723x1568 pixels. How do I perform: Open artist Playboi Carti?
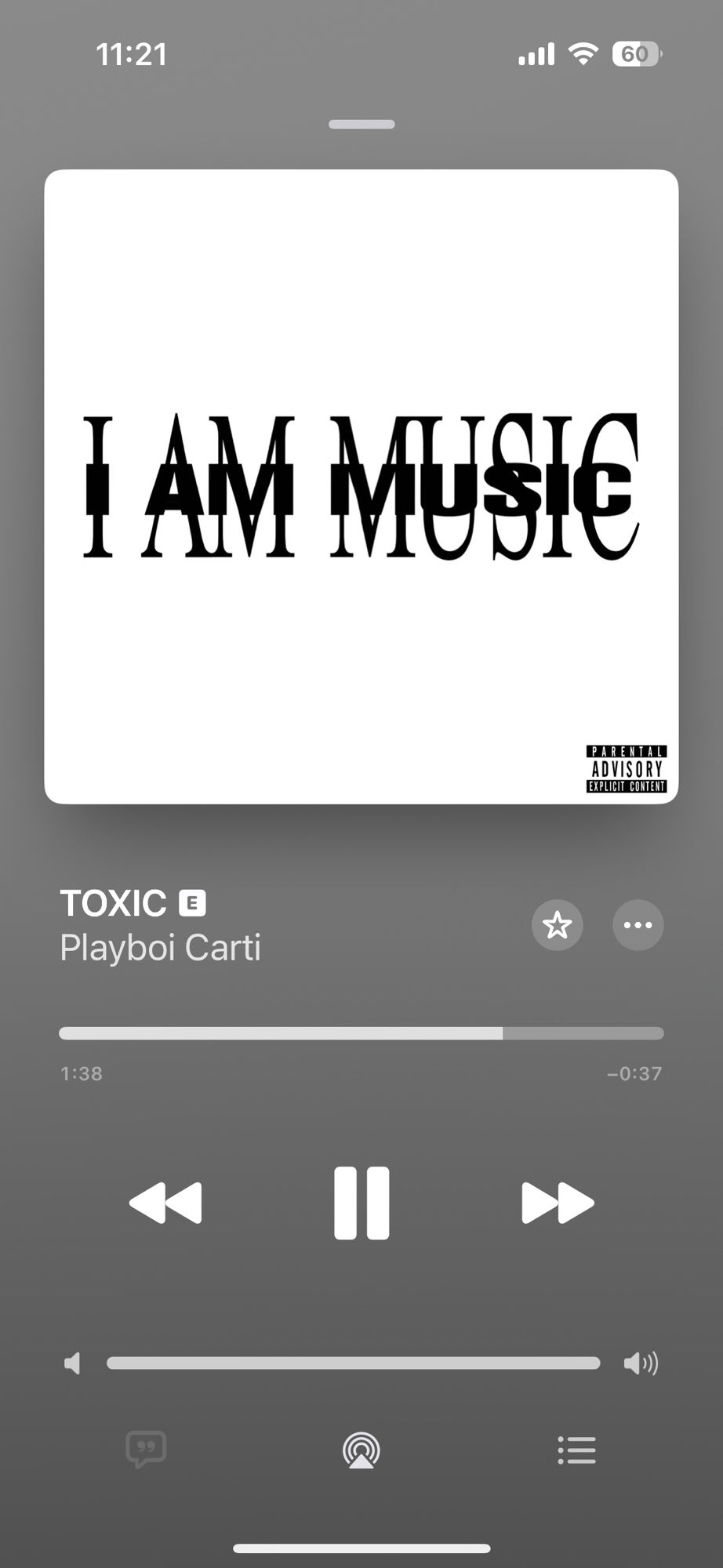tap(160, 948)
